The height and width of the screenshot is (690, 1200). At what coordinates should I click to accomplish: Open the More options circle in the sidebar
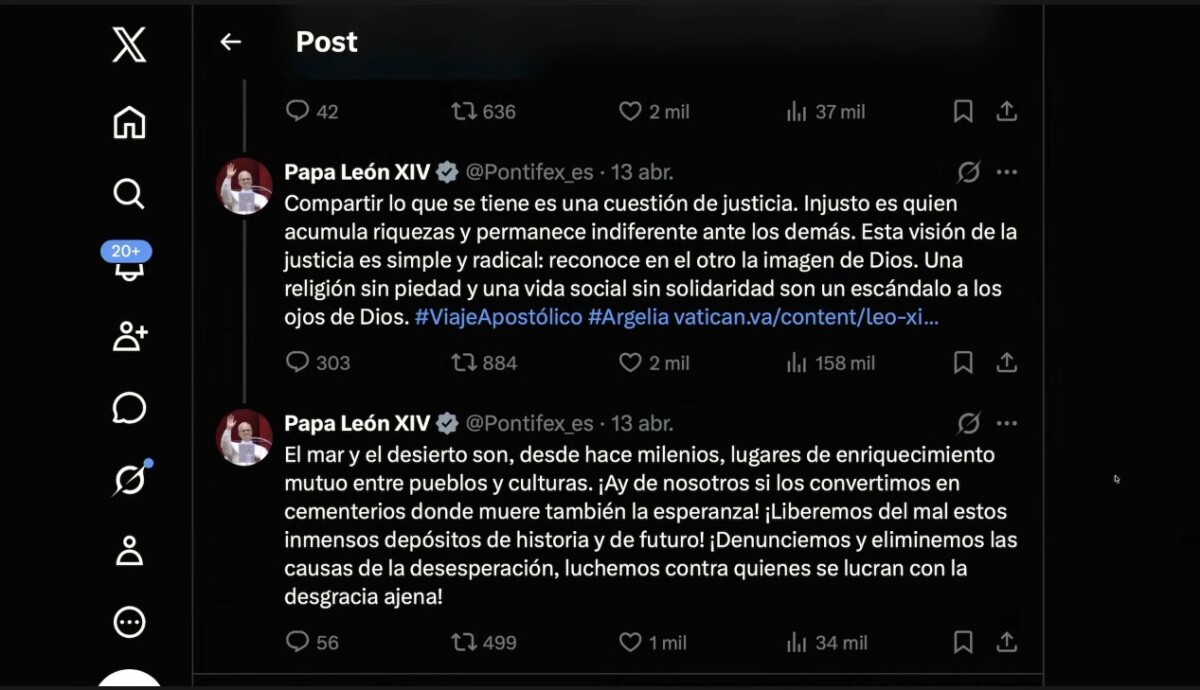click(129, 623)
